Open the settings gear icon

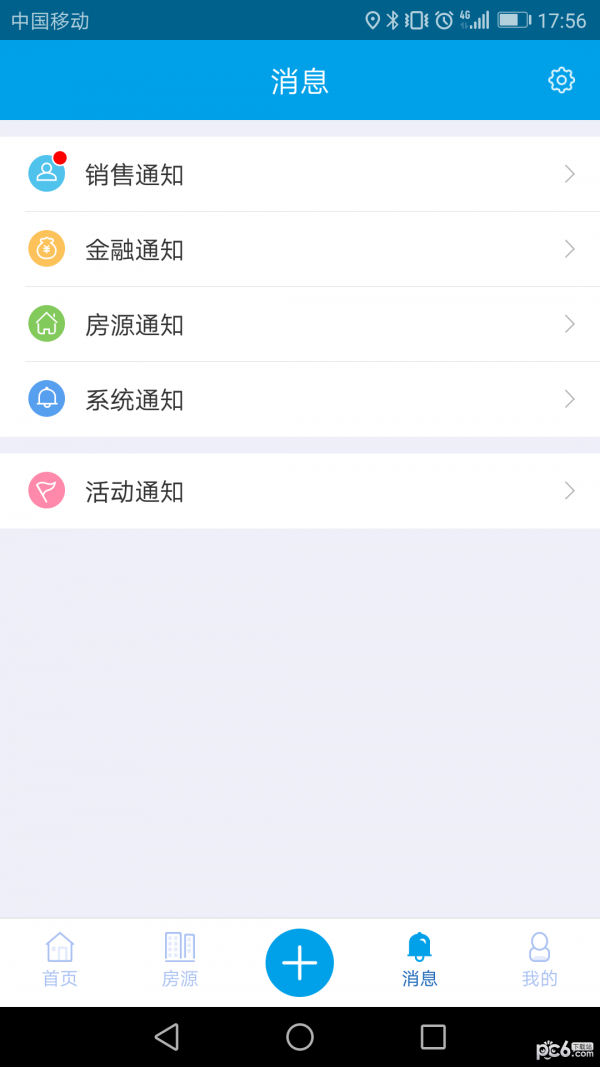coord(561,80)
